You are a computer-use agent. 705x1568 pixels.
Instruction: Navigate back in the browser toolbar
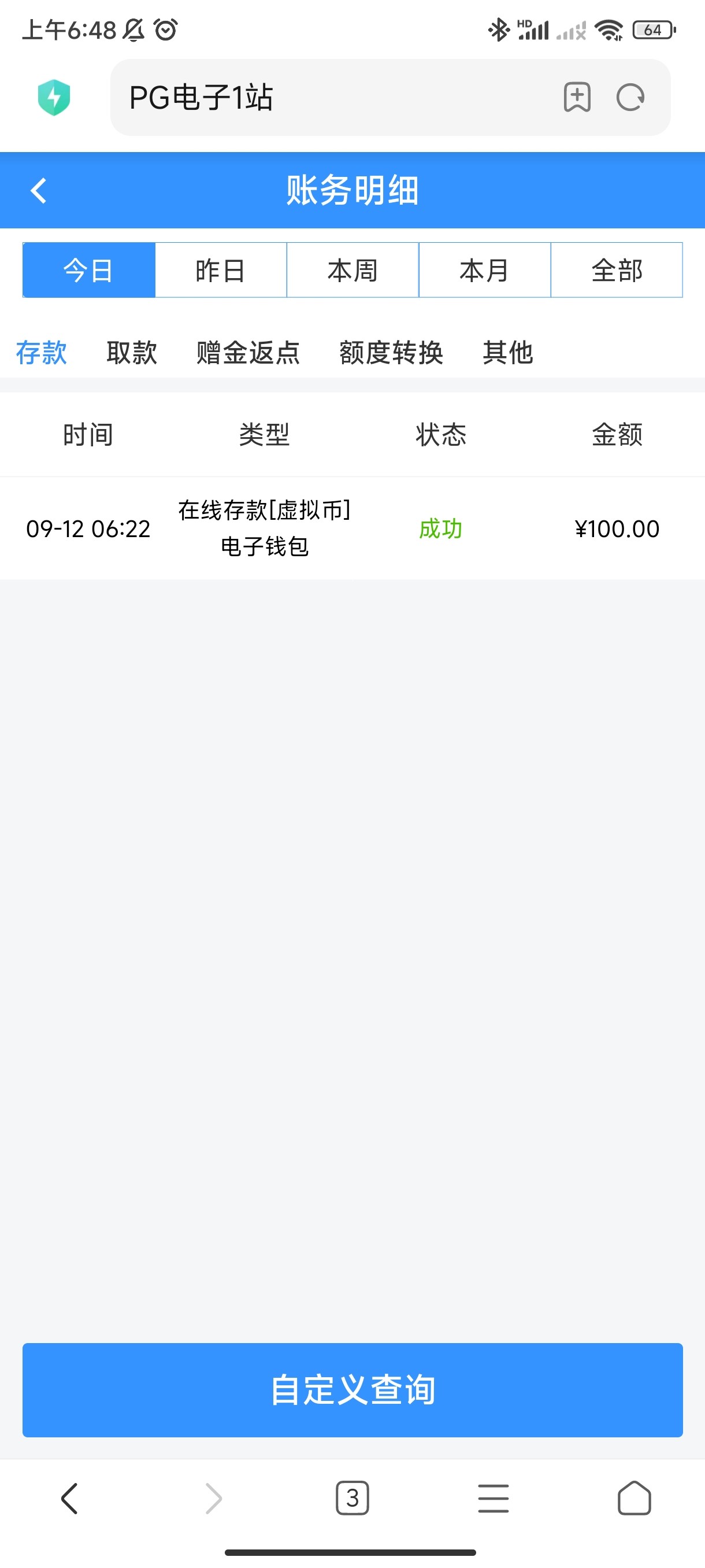click(x=70, y=1498)
